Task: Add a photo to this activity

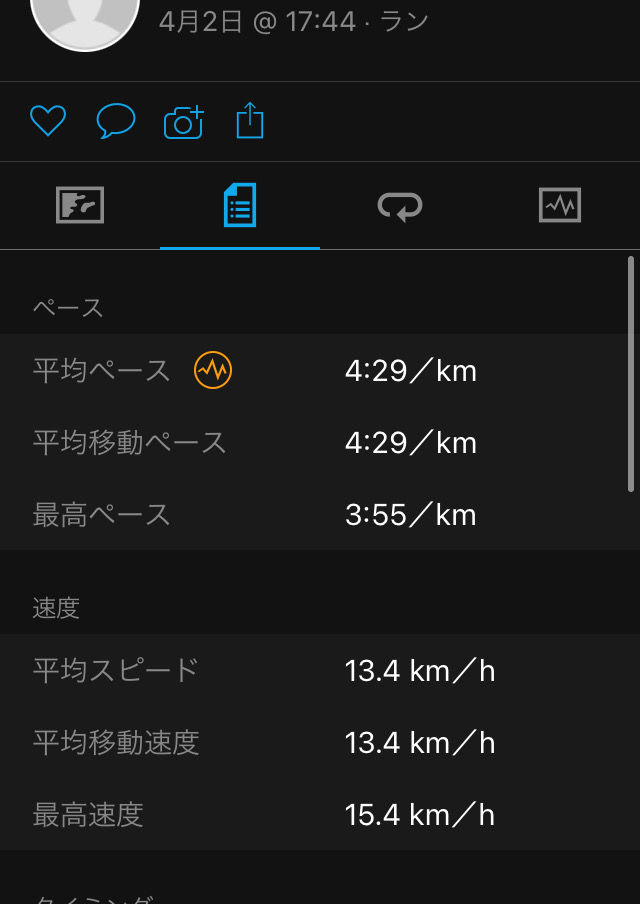Action: [x=183, y=121]
